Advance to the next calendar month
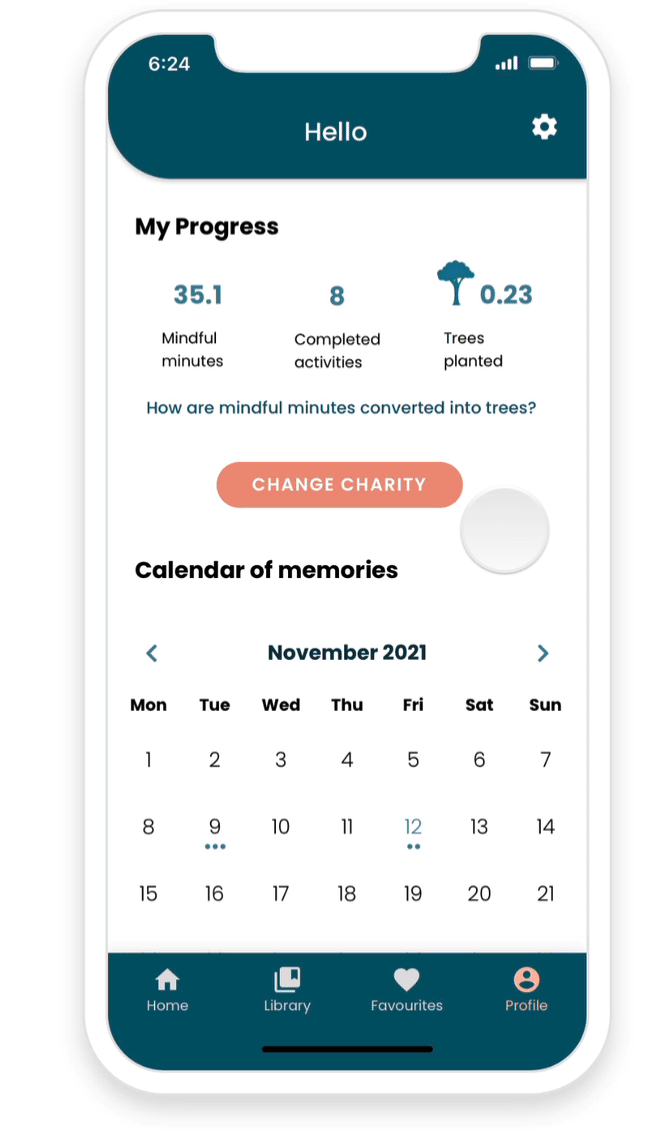This screenshot has width=666, height=1132. pyautogui.click(x=543, y=653)
